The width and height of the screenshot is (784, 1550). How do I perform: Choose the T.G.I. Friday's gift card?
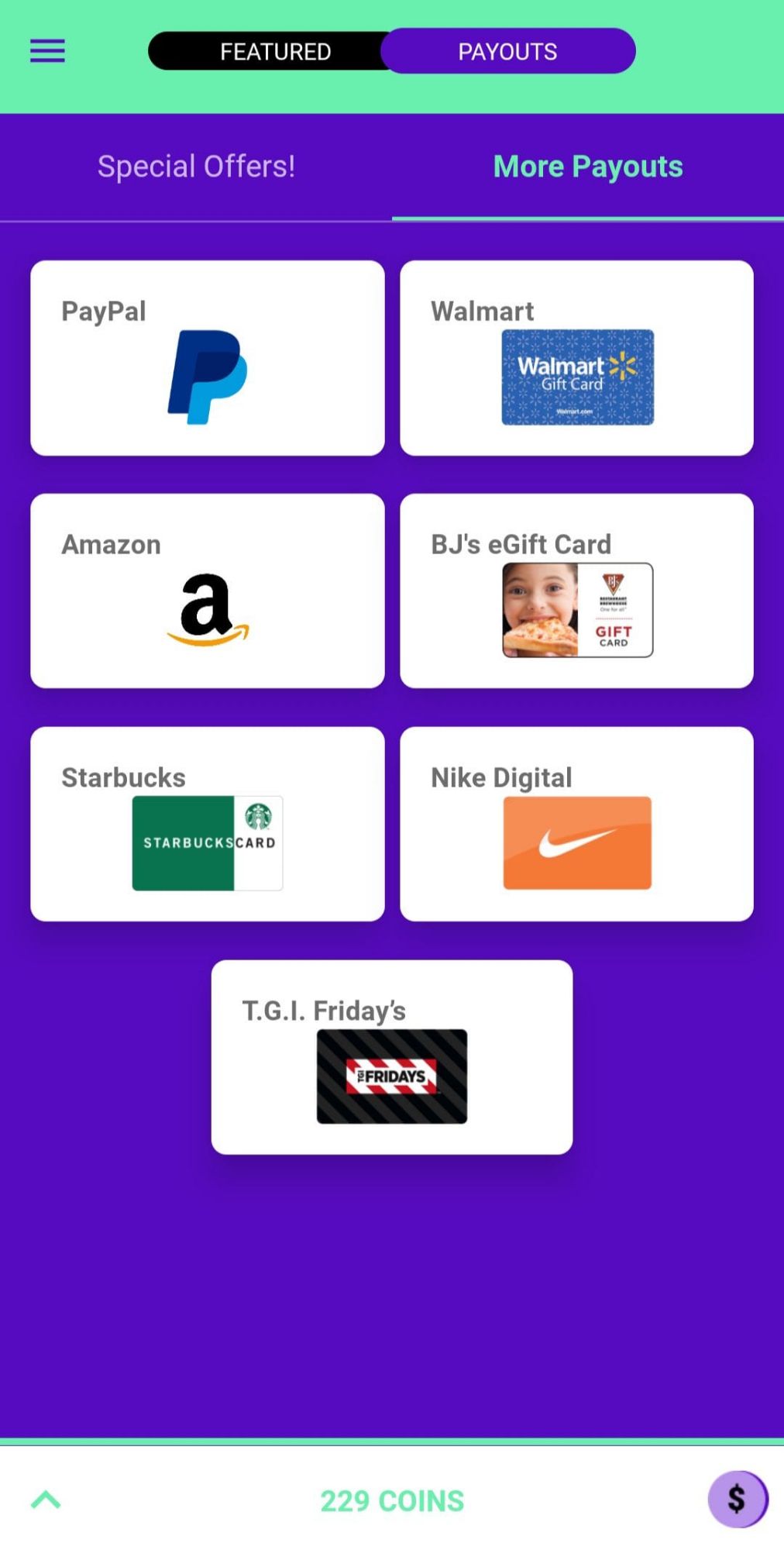point(392,1057)
